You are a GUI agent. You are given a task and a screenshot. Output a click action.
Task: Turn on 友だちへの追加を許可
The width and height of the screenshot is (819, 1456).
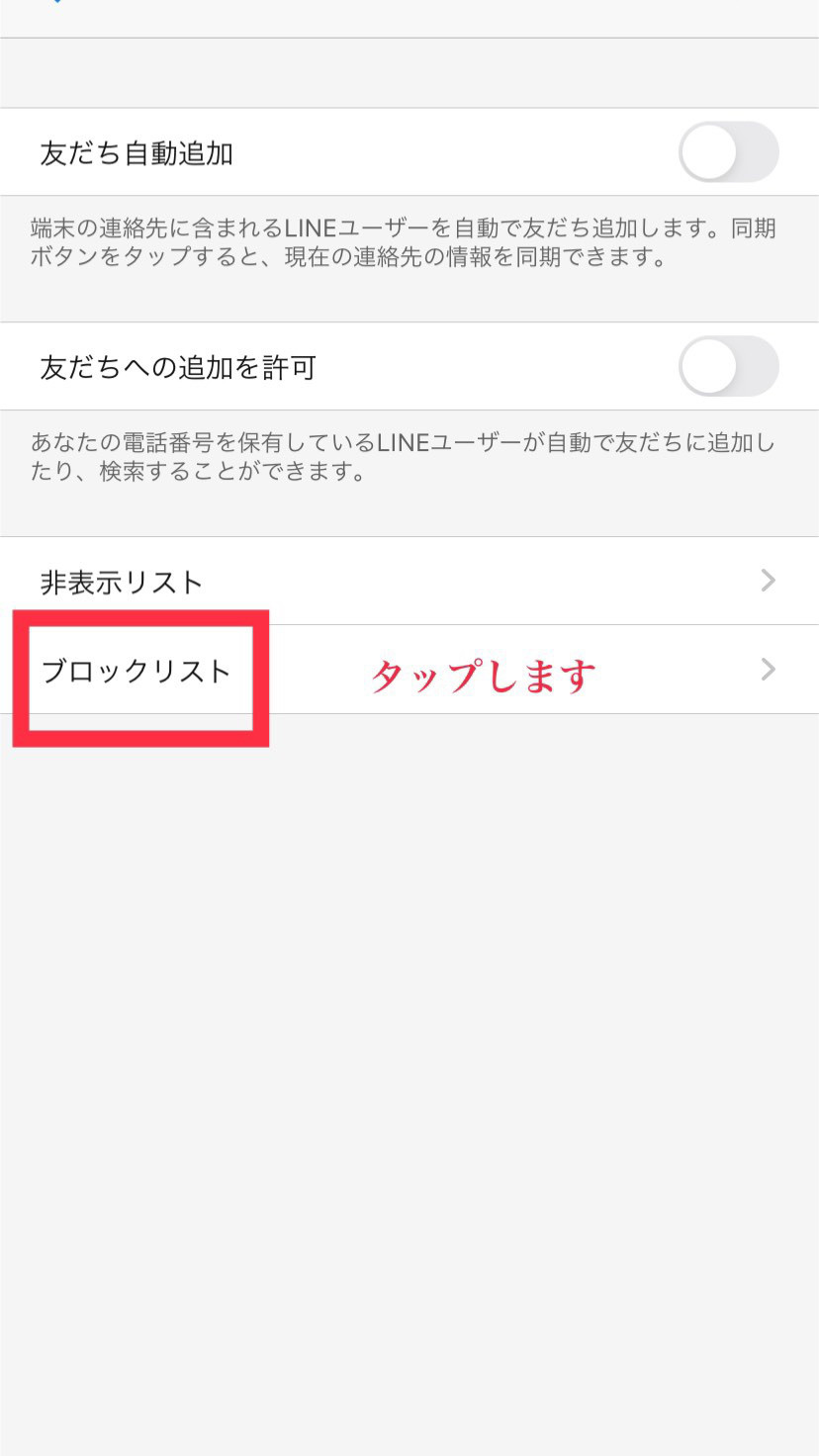coord(729,366)
